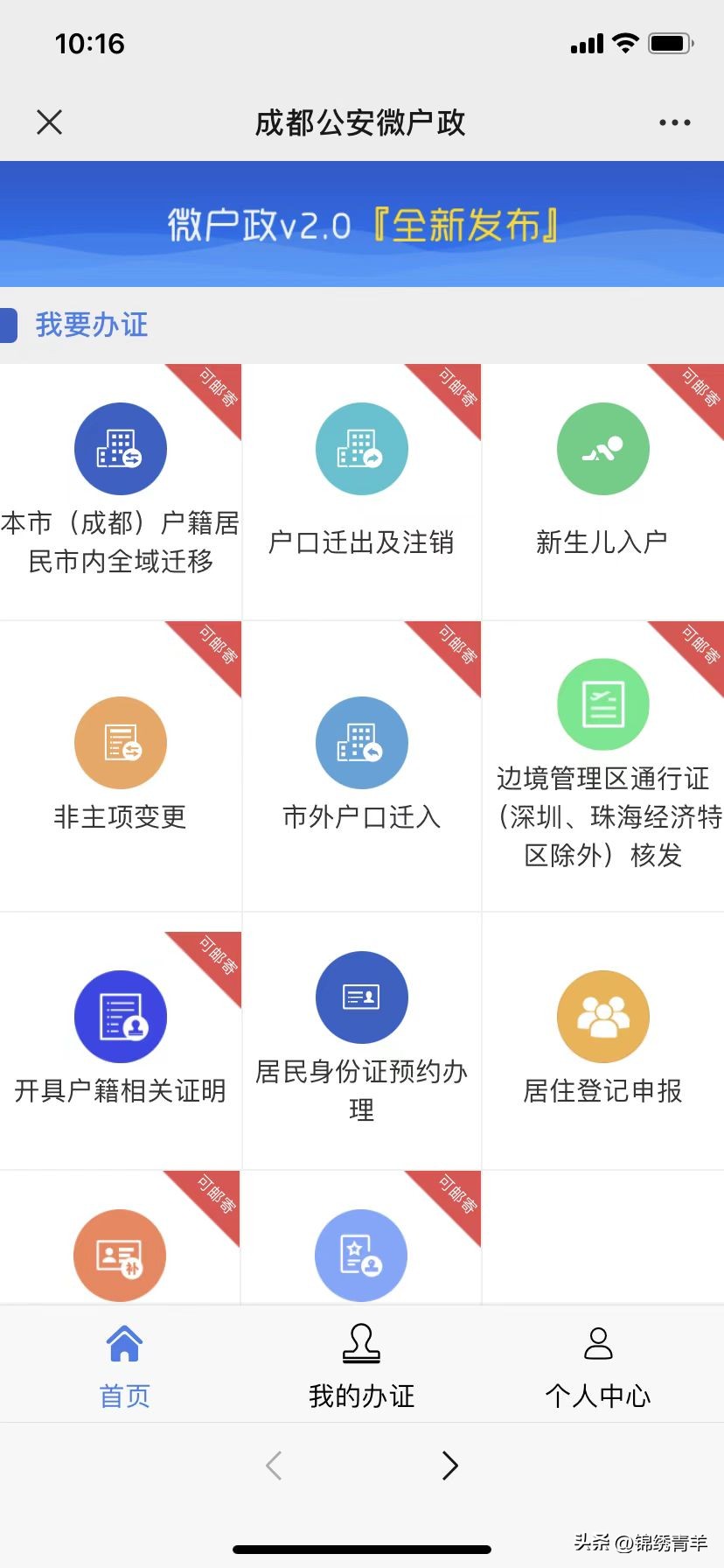
Task: Close the mini-program with the X
Action: 49,122
